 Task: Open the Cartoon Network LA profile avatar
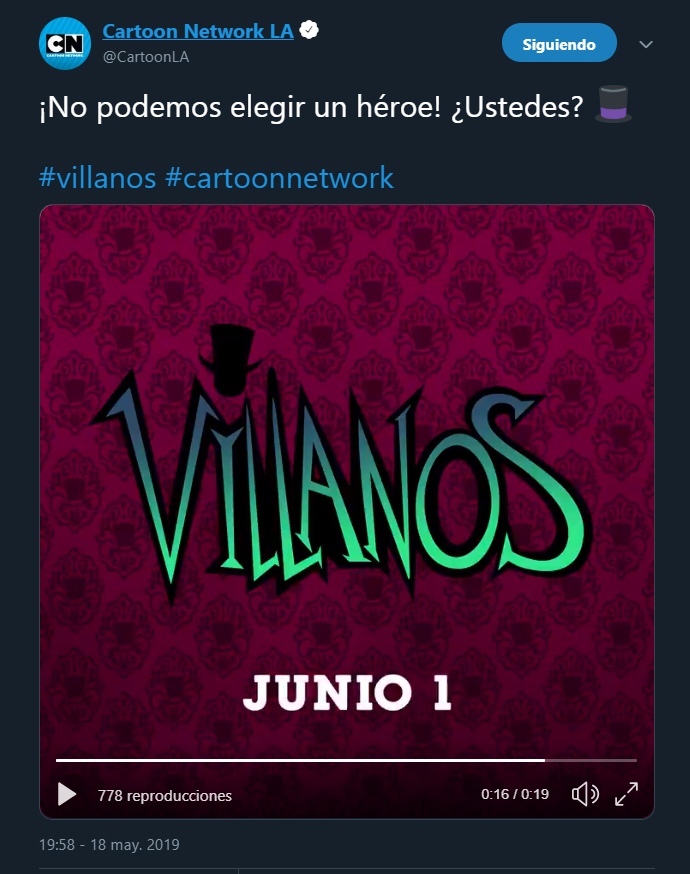[64, 43]
